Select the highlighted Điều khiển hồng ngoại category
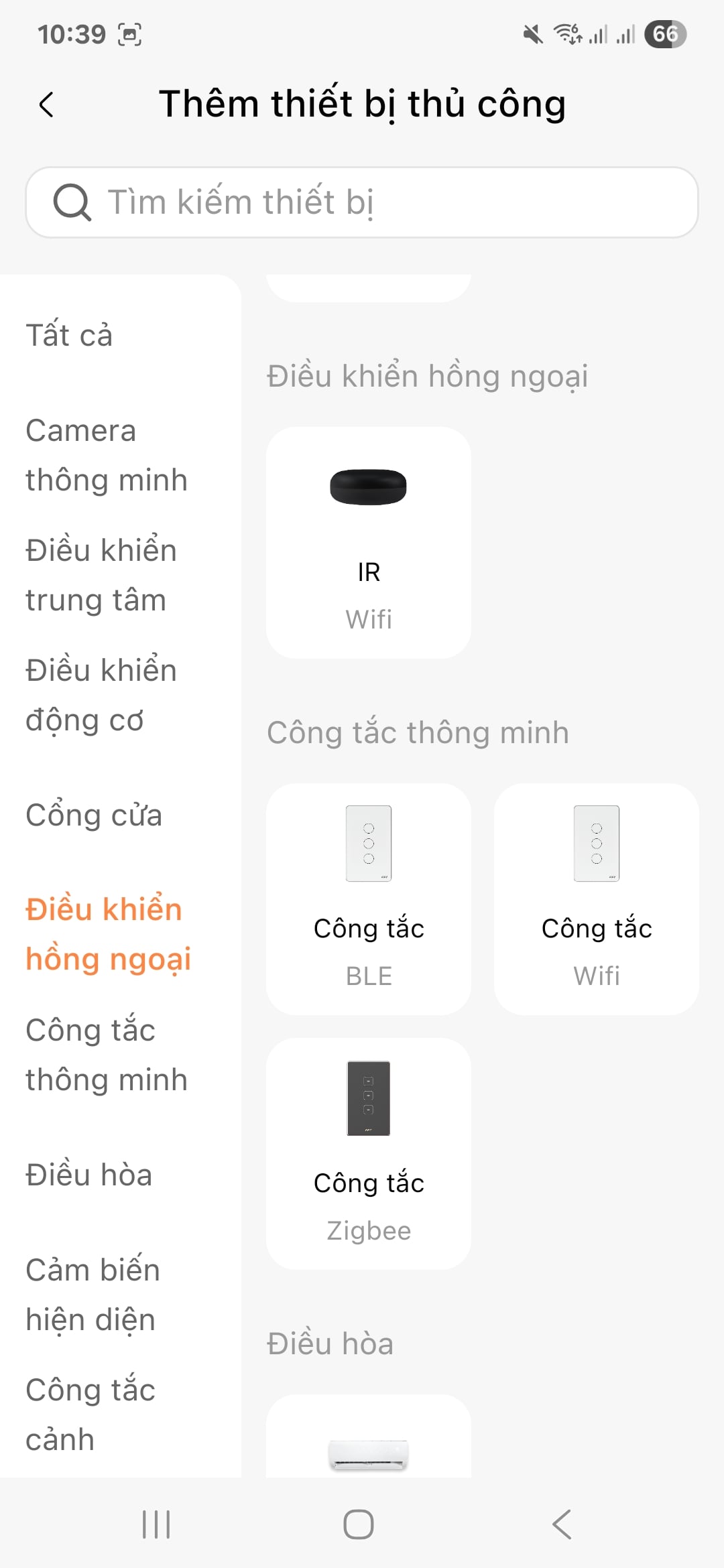Image resolution: width=724 pixels, height=1568 pixels. coord(109,933)
